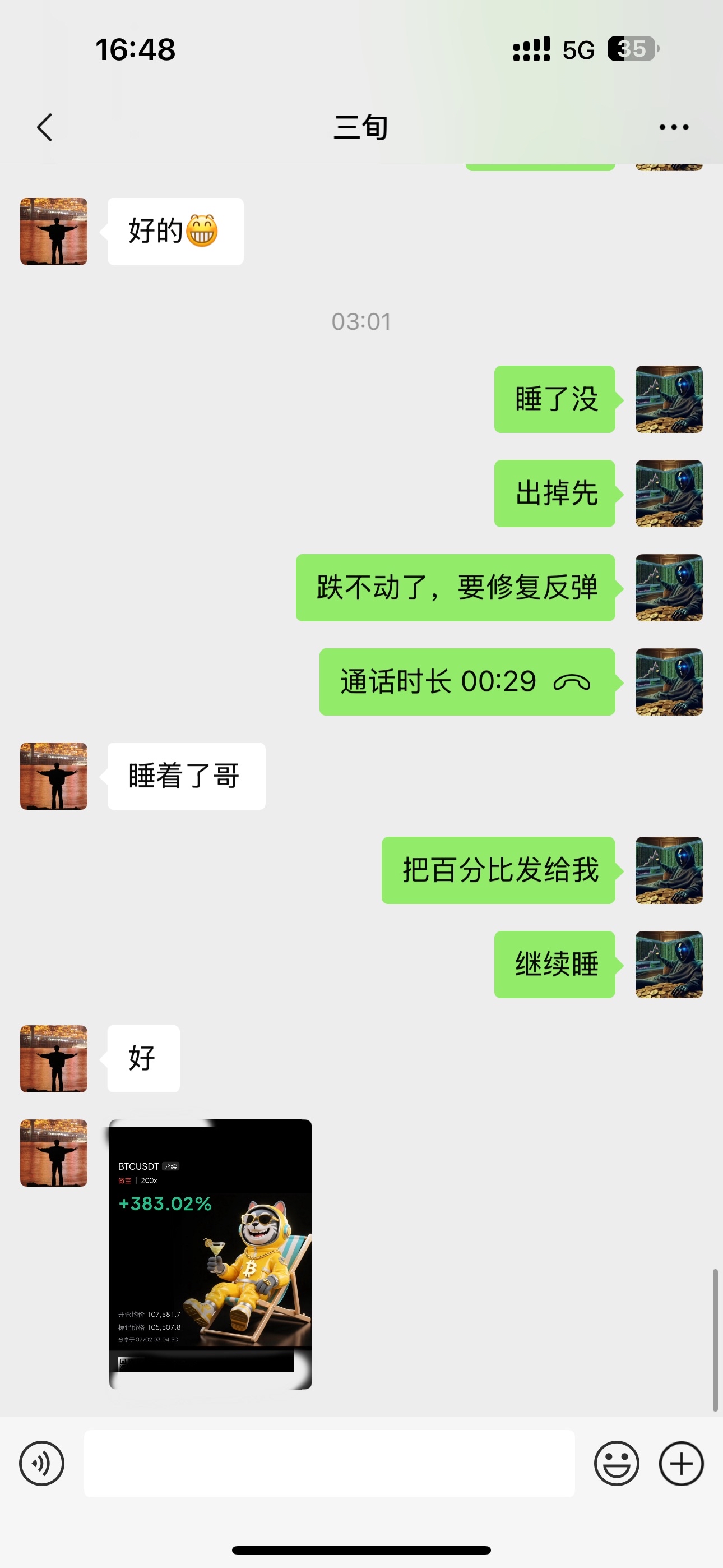The image size is (723, 1568).
Task: Open the chat info three-dot menu
Action: click(x=674, y=127)
